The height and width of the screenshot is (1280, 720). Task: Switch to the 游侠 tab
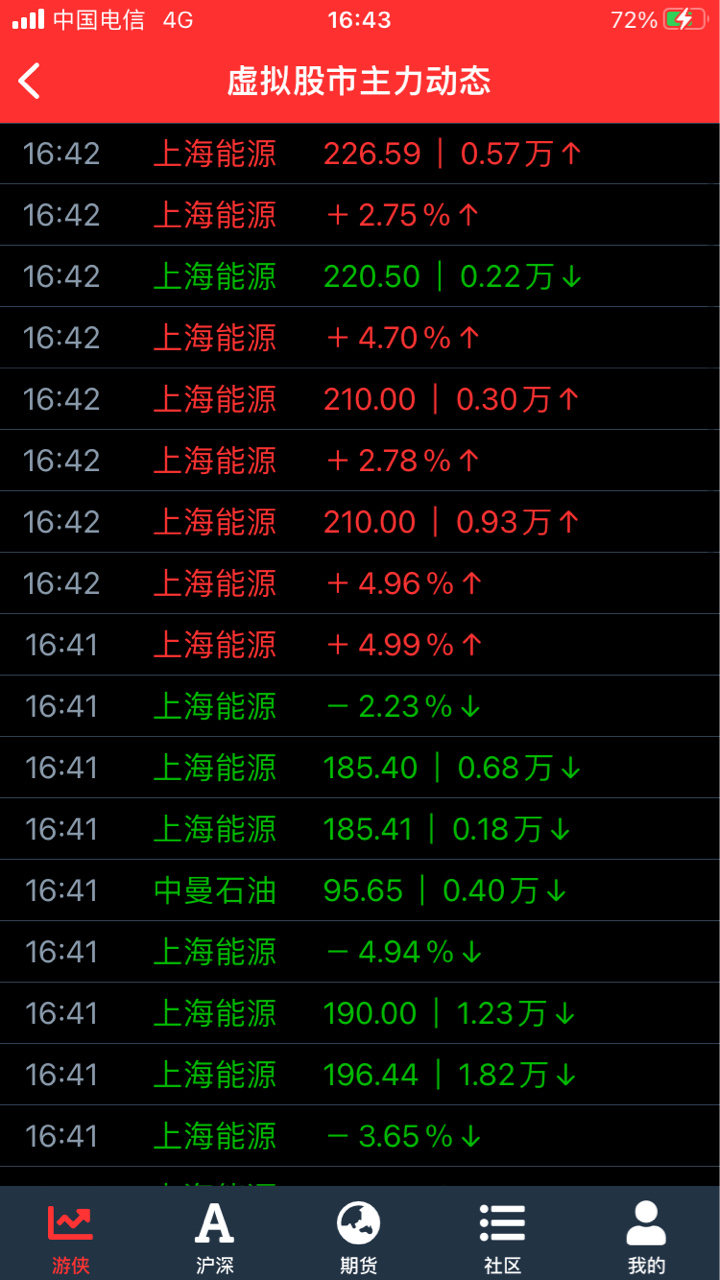pos(71,1236)
